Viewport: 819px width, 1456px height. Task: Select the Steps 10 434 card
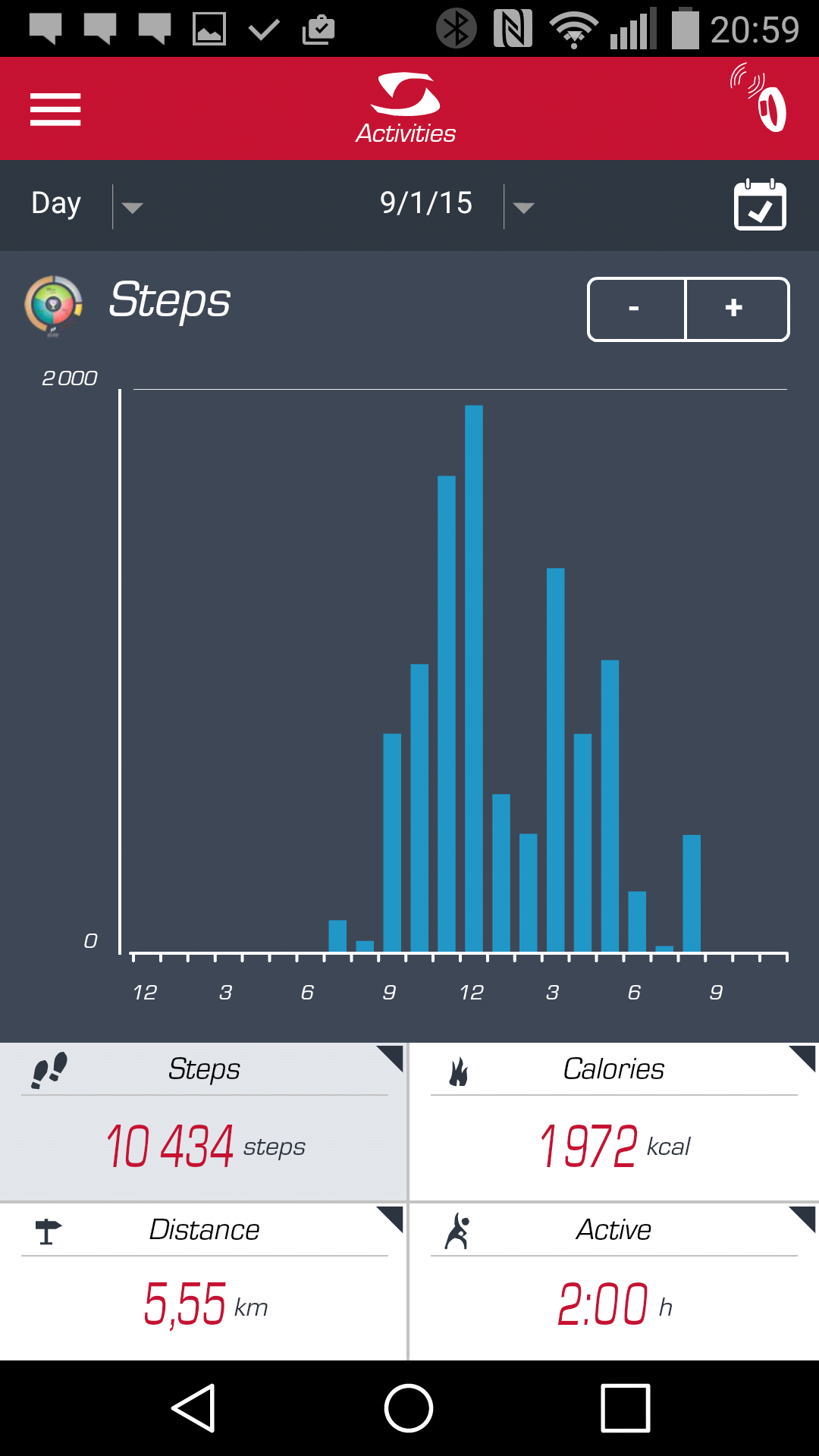[x=203, y=1122]
